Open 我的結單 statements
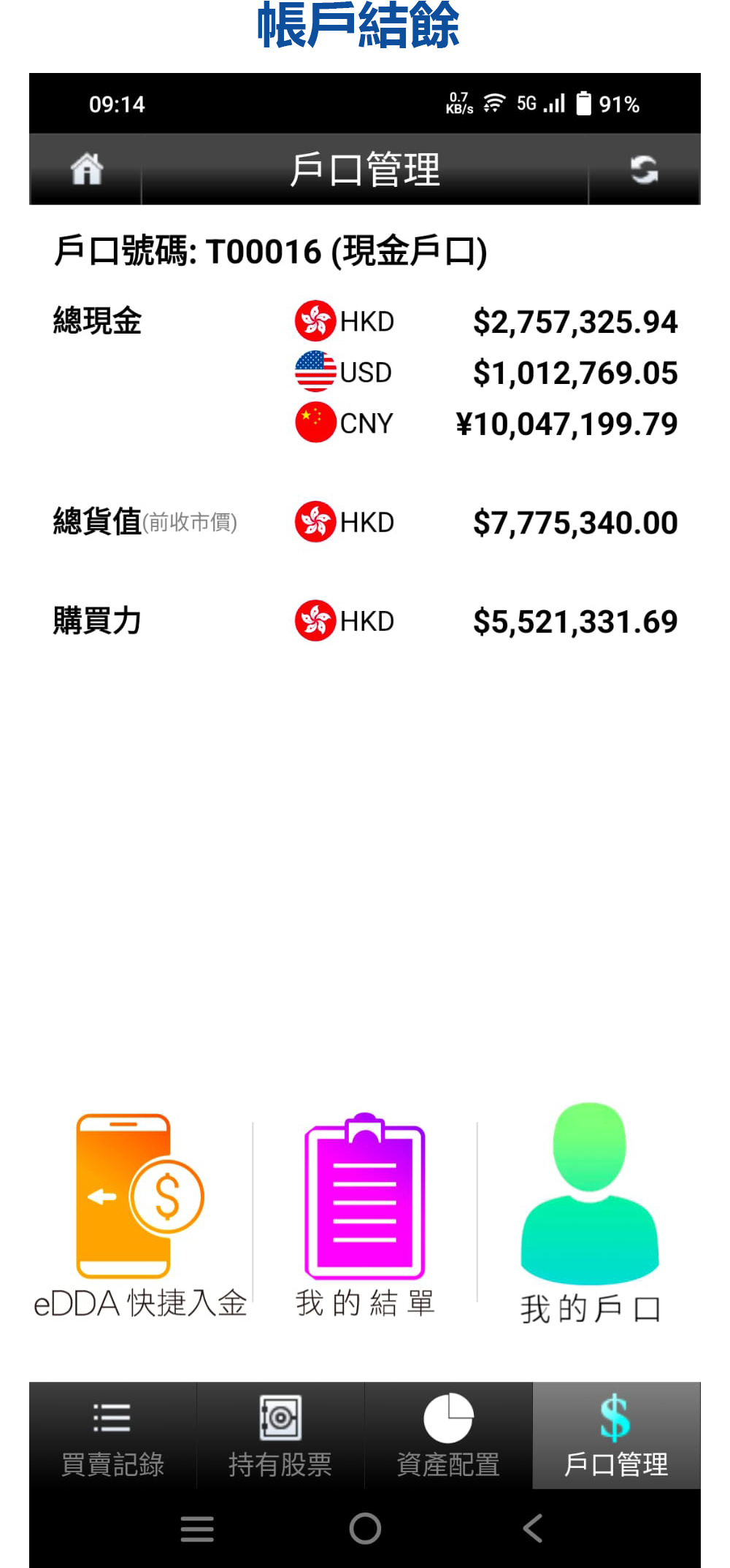This screenshot has height=1568, width=730. (x=365, y=1217)
